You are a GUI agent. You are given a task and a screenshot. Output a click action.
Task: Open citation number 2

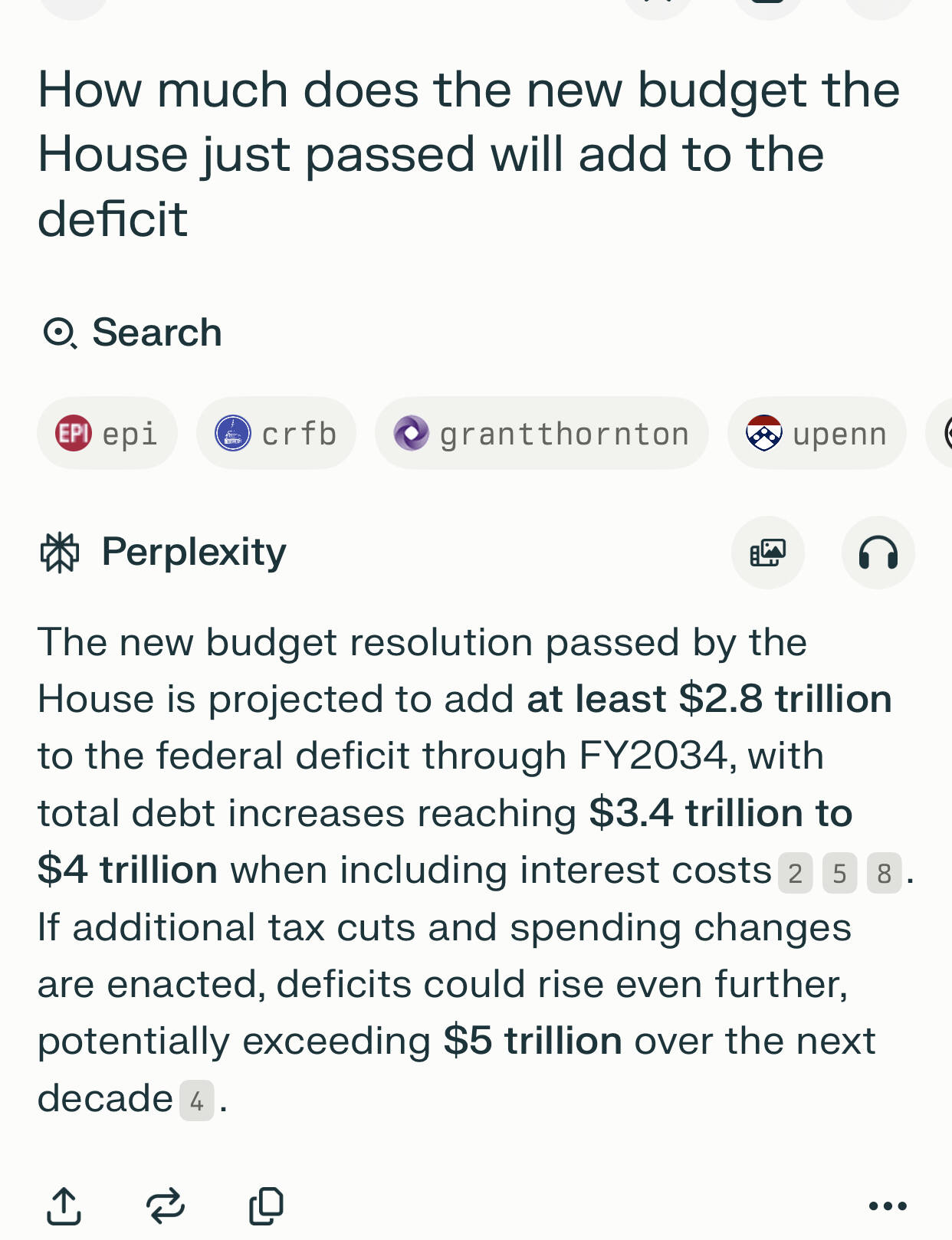[x=795, y=873]
